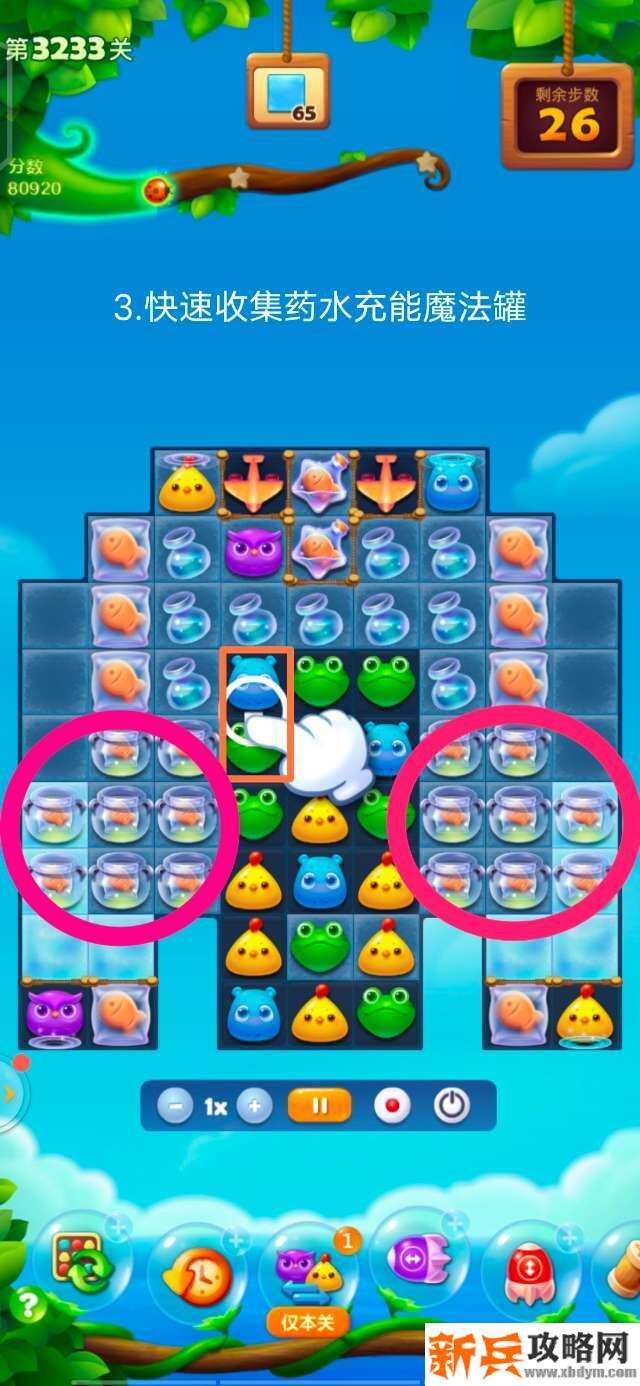Pause the replay with the orange button
The width and height of the screenshot is (640, 1386).
point(320,1107)
